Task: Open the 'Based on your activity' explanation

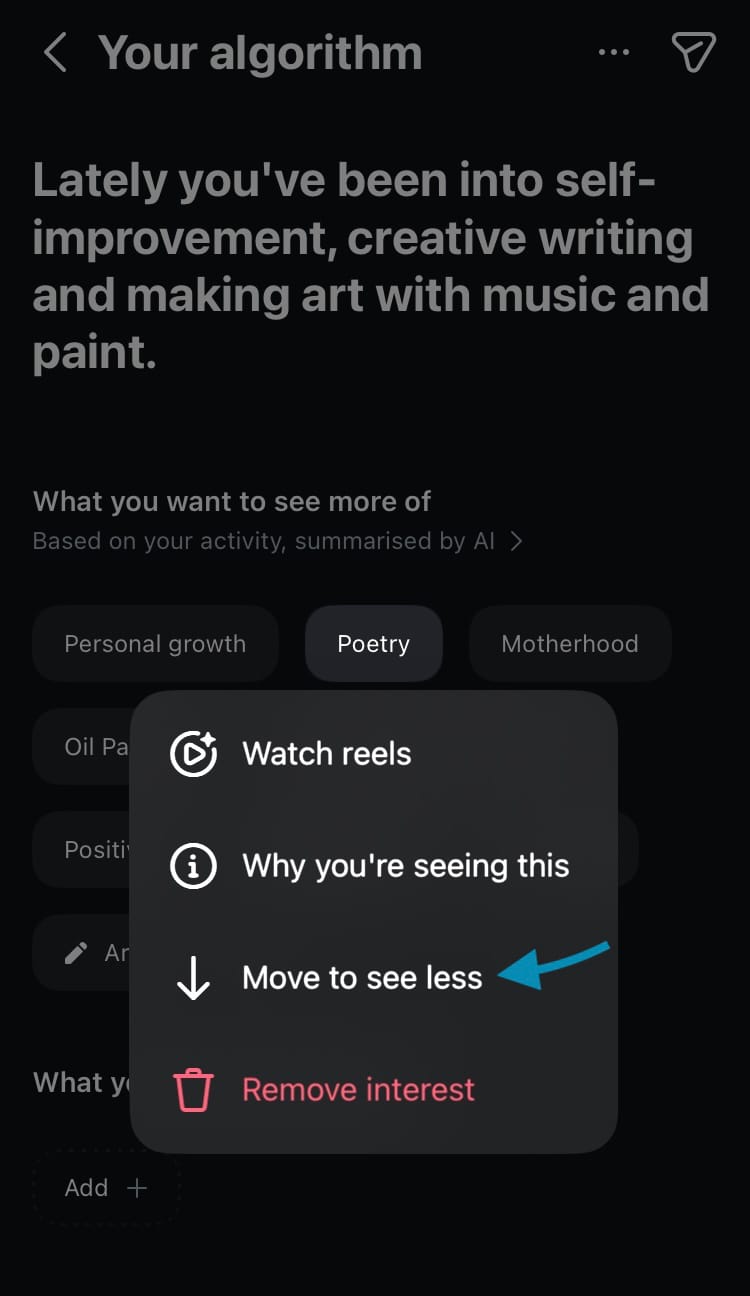Action: coord(278,541)
